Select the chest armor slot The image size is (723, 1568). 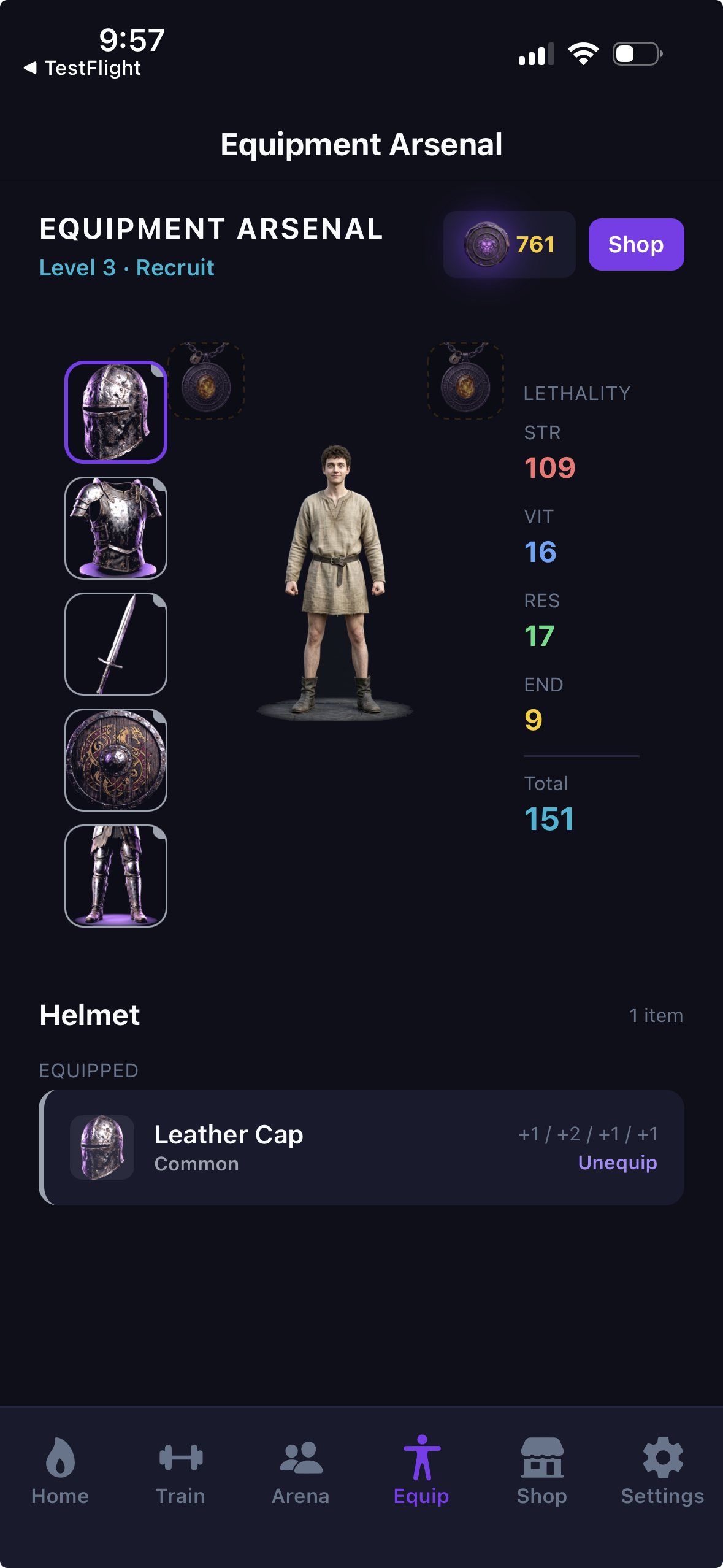[115, 528]
